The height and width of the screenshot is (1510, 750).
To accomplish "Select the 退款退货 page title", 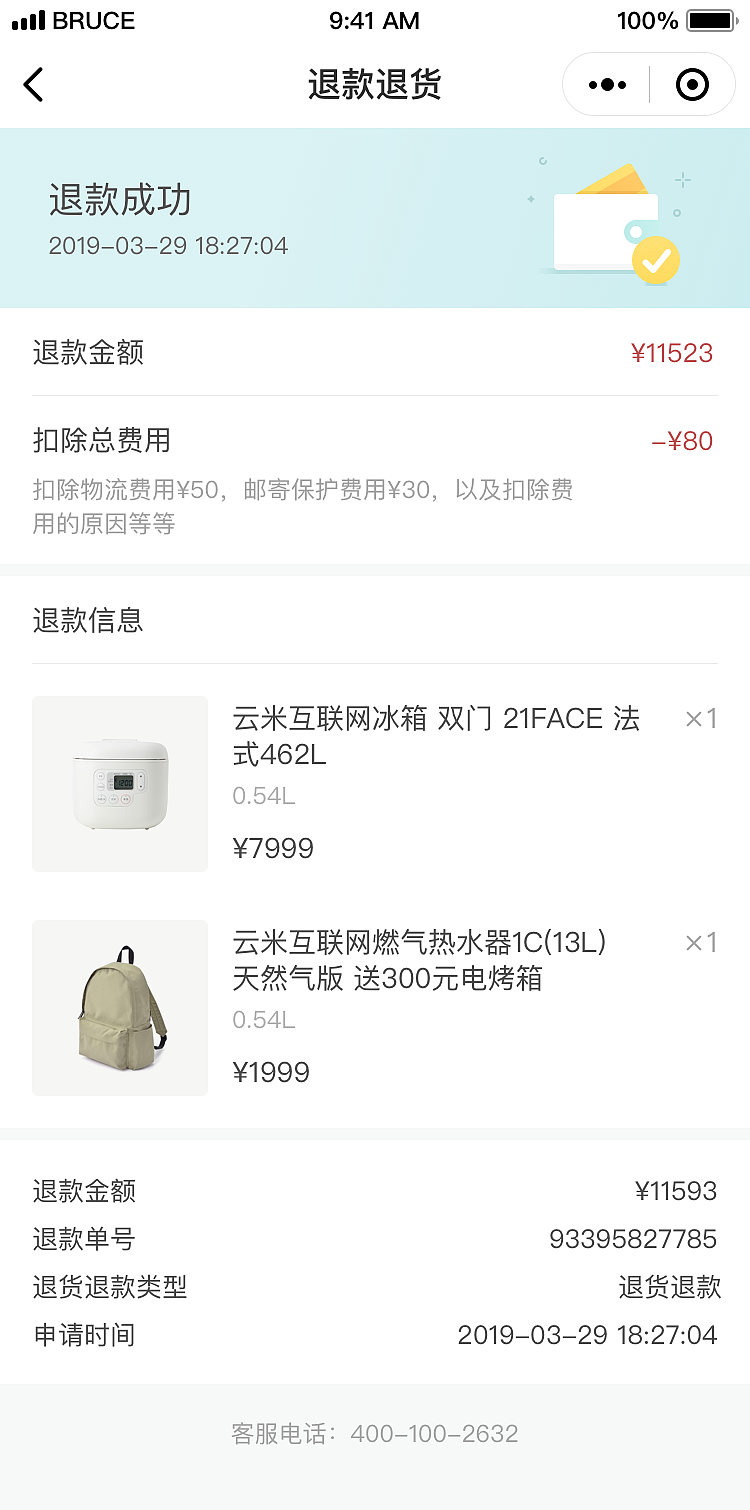I will coord(374,84).
